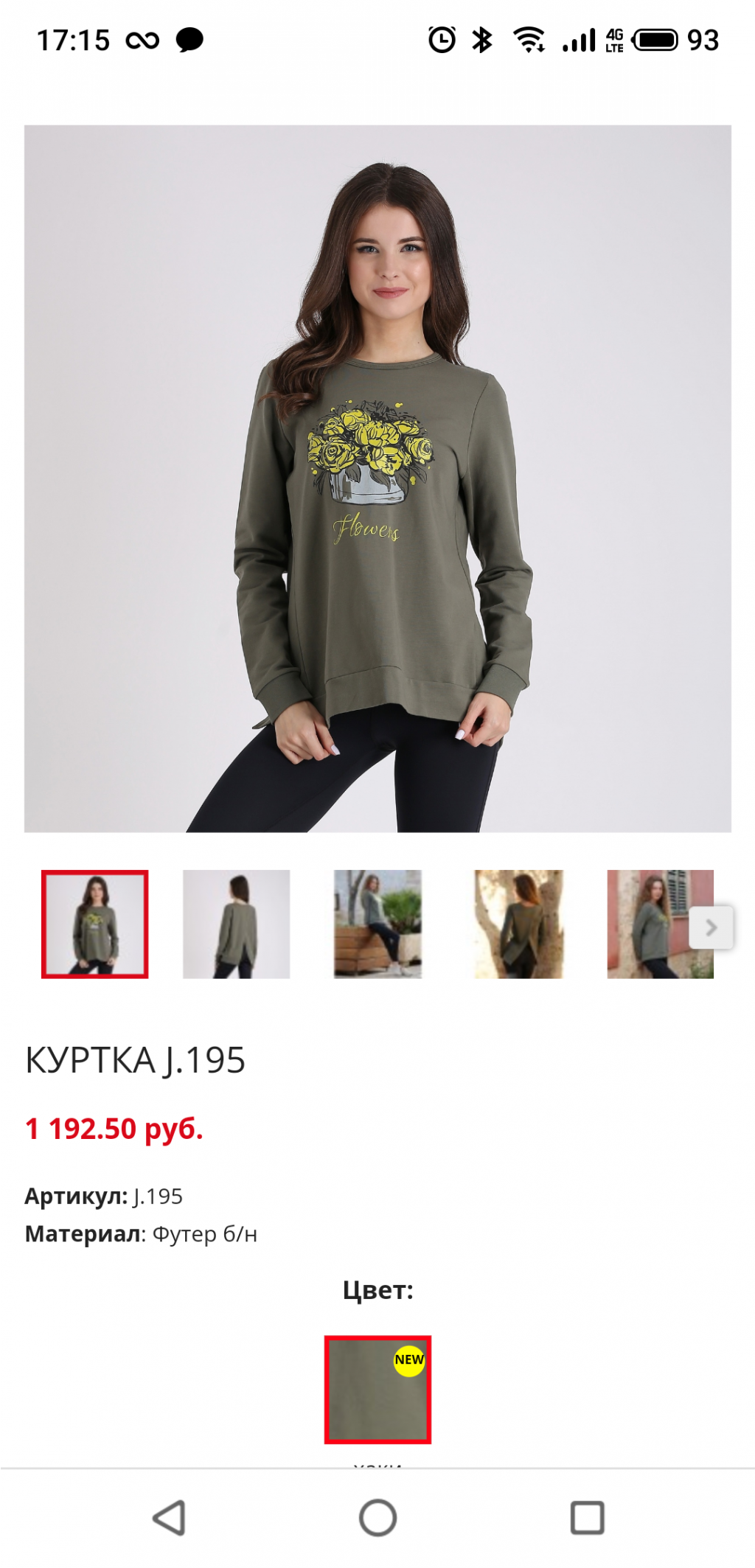Show the back-view studio thumbnail
755x1568 pixels.
pos(236,924)
